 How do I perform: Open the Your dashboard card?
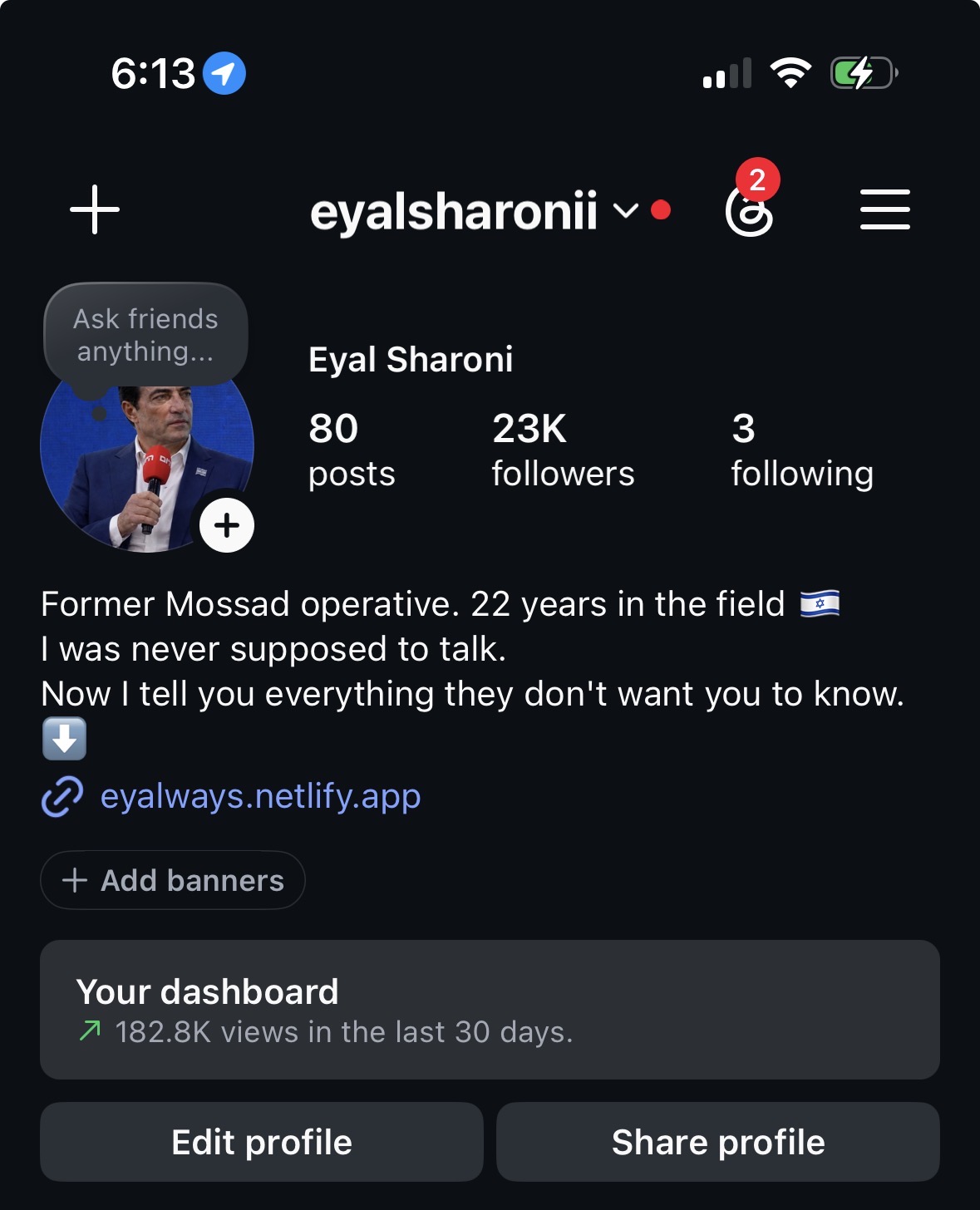click(x=490, y=1010)
